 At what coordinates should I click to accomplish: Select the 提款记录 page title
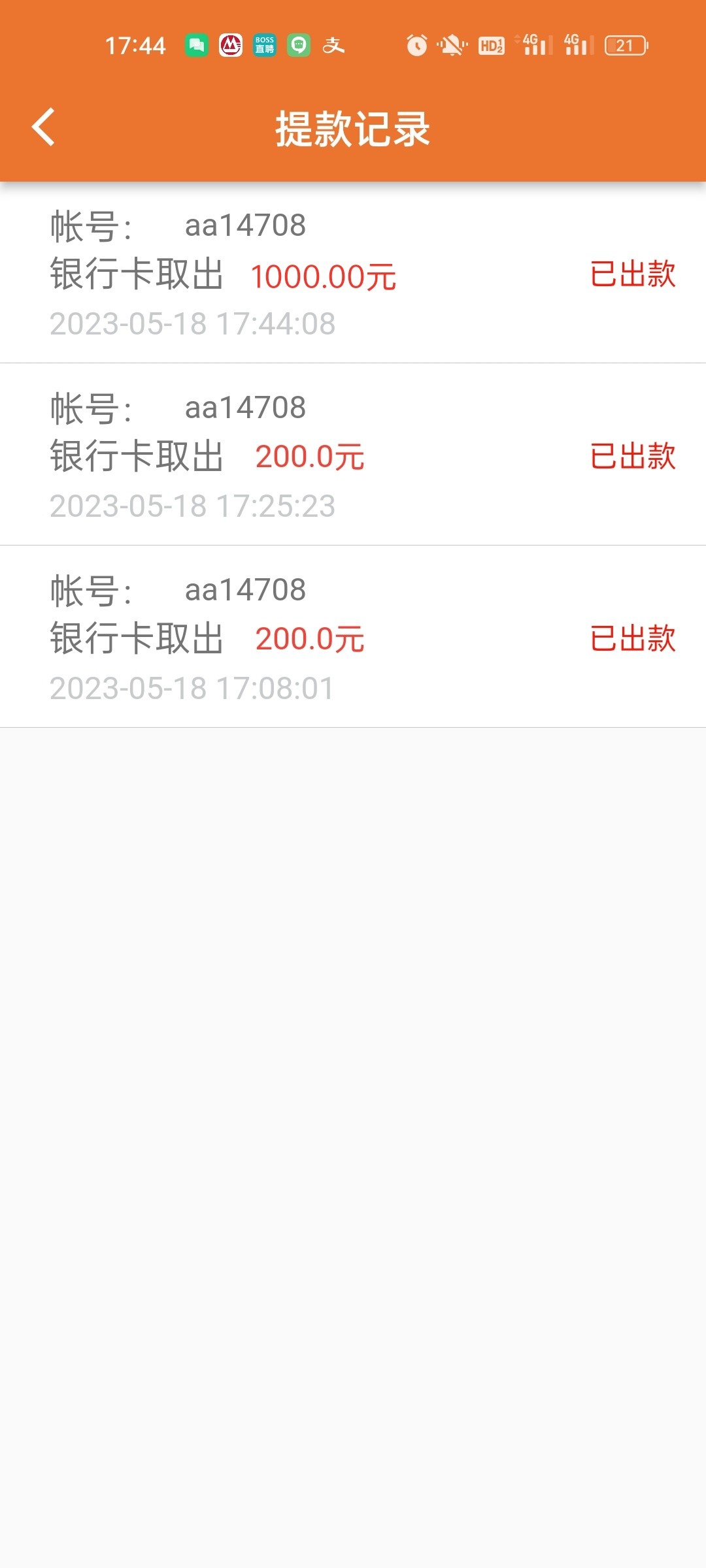click(353, 128)
